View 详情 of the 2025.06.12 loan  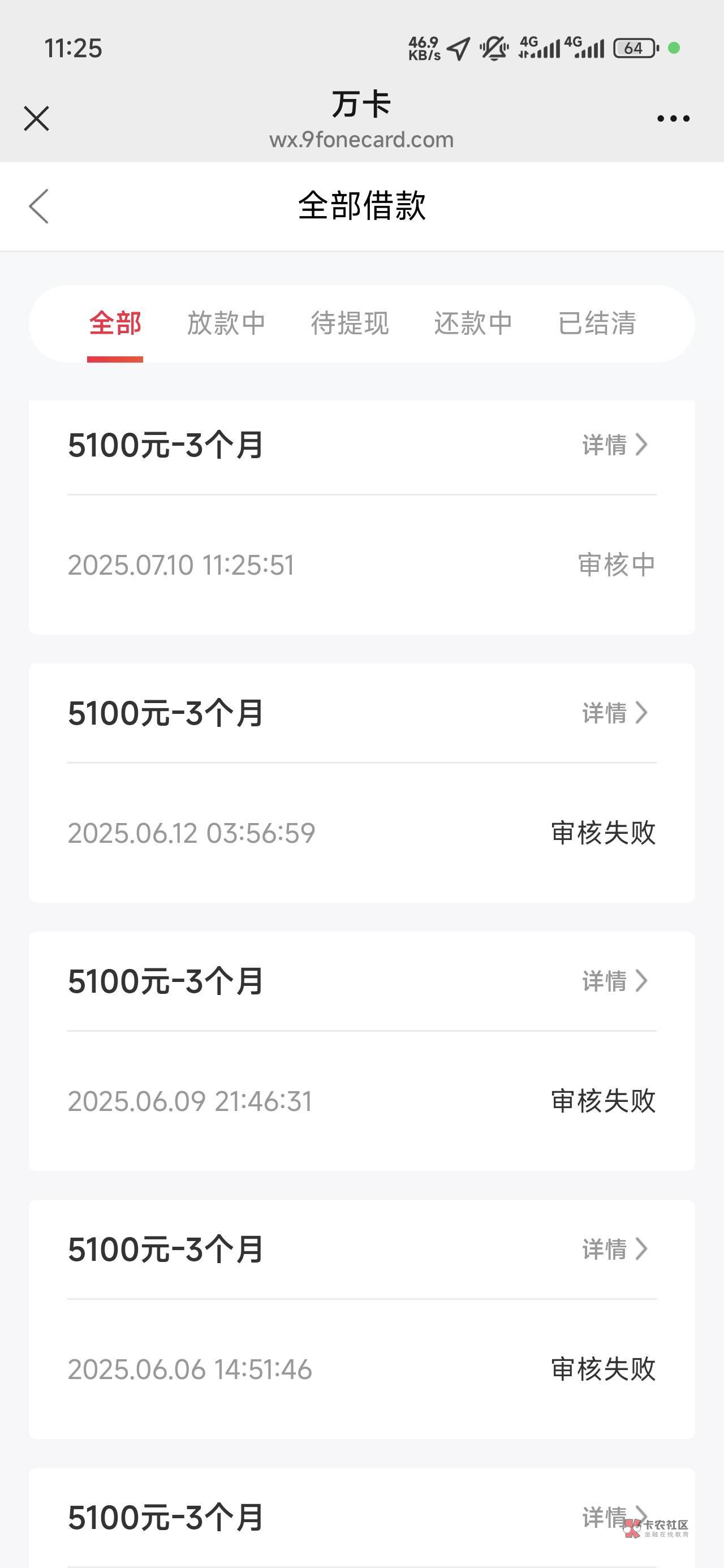click(614, 713)
